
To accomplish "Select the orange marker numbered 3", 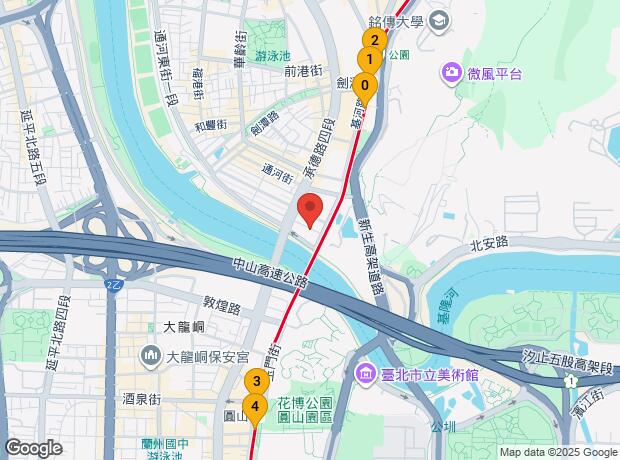I will click(256, 381).
